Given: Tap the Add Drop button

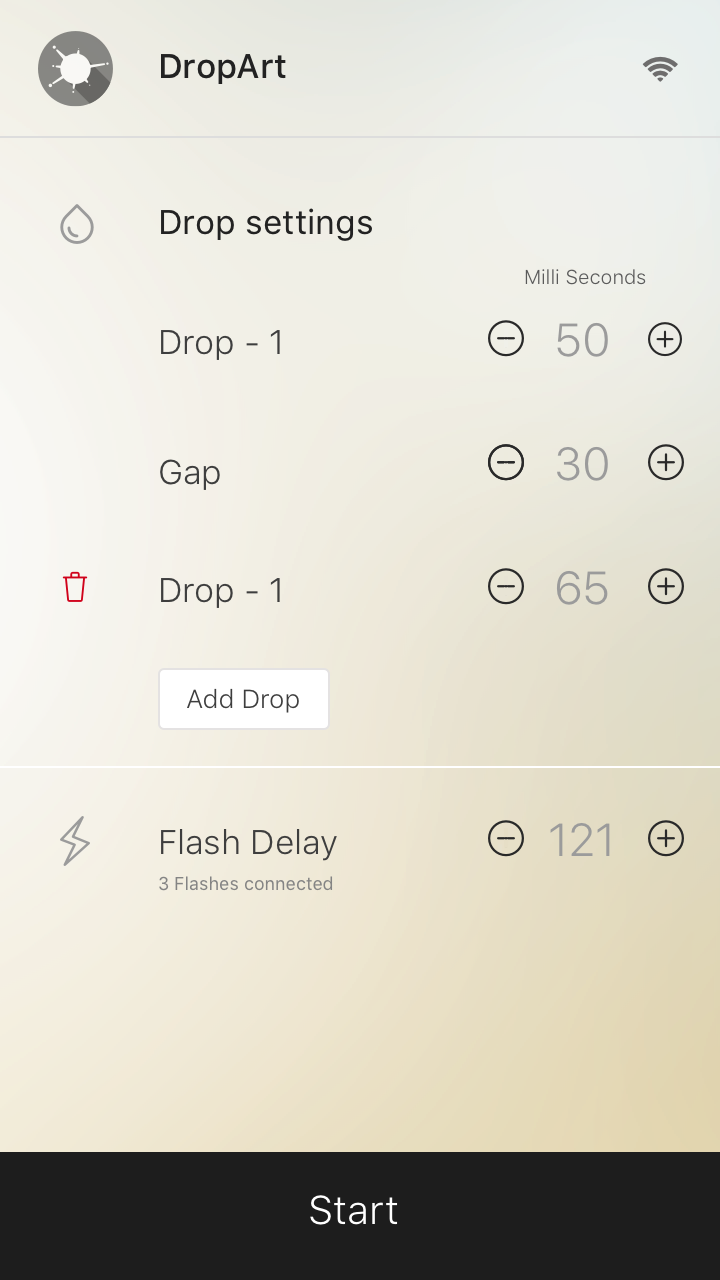Looking at the screenshot, I should pyautogui.click(x=244, y=699).
